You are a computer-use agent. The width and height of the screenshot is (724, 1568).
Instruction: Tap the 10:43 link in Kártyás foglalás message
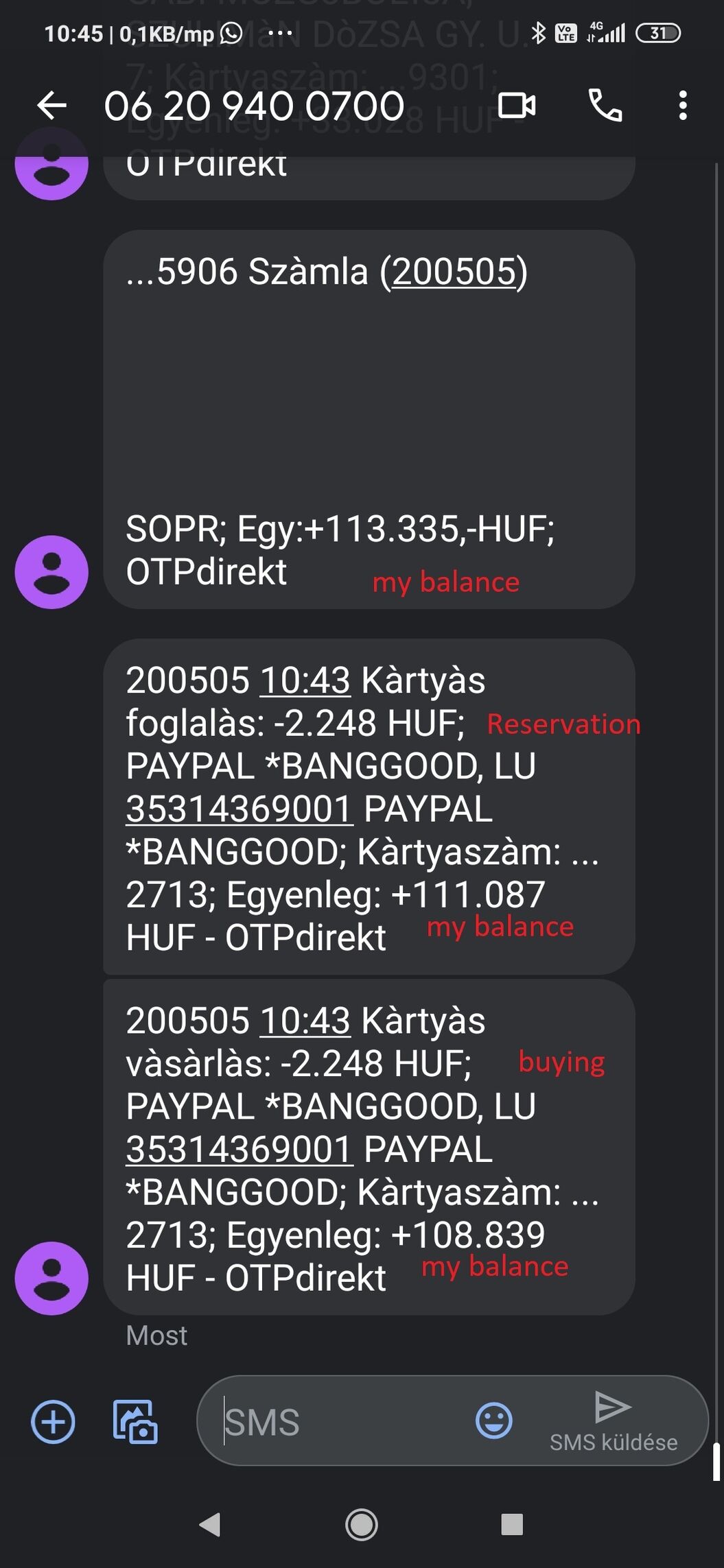click(305, 680)
